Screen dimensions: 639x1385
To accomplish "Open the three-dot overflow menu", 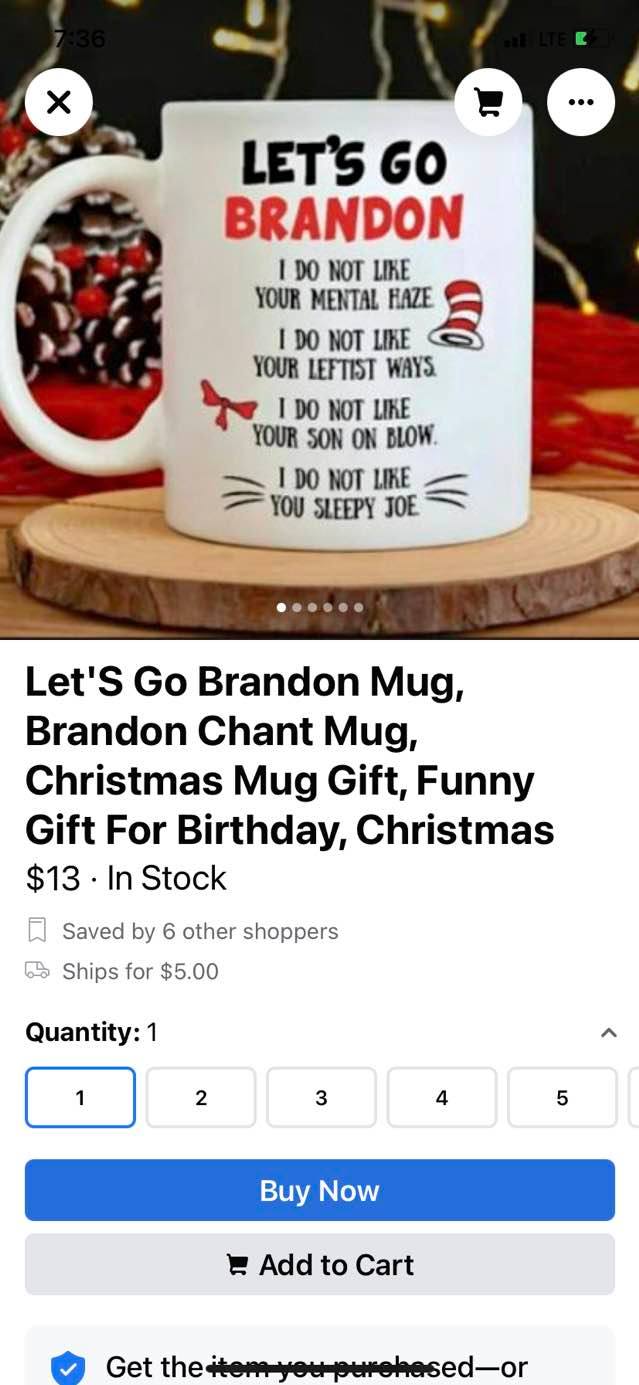I will tap(581, 102).
